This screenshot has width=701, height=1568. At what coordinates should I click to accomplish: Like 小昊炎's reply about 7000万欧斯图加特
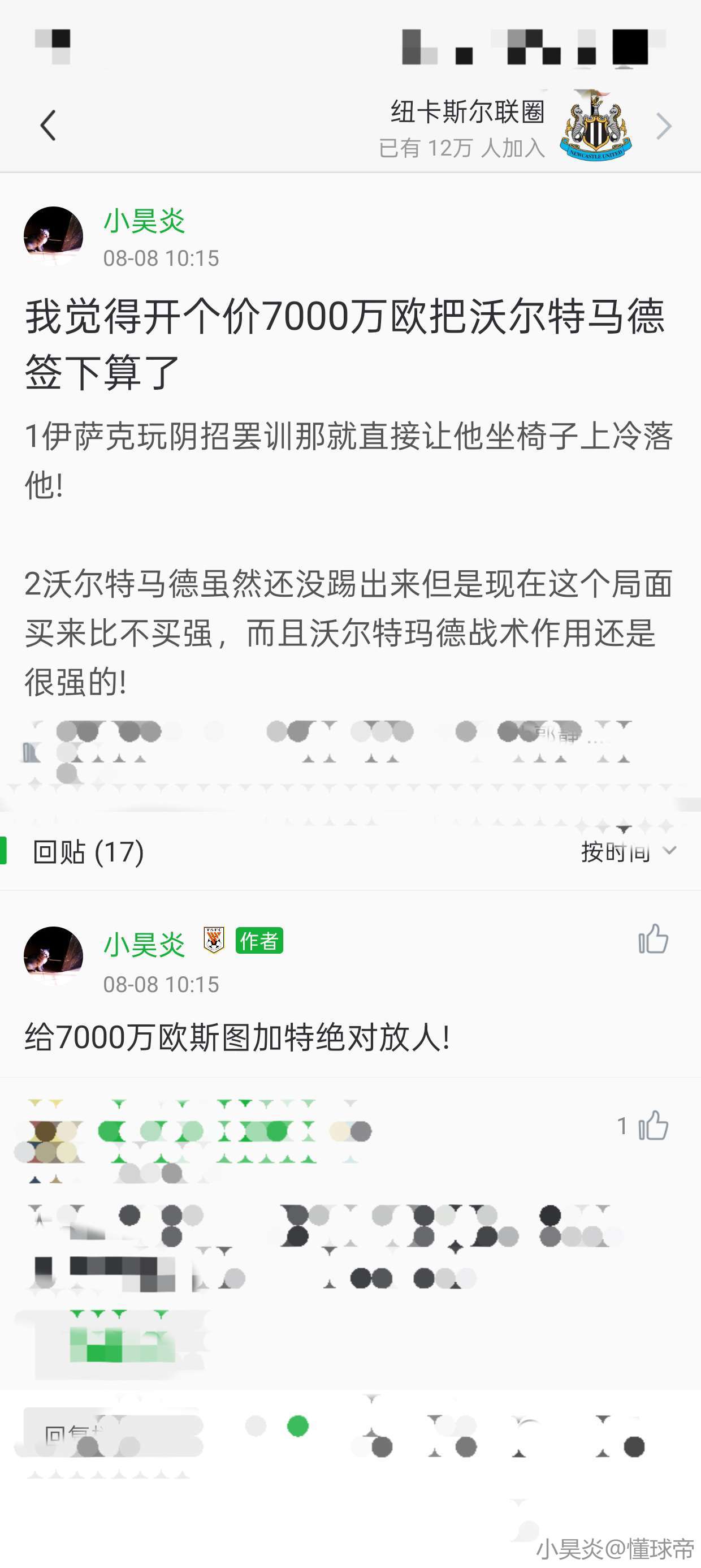pos(653,939)
